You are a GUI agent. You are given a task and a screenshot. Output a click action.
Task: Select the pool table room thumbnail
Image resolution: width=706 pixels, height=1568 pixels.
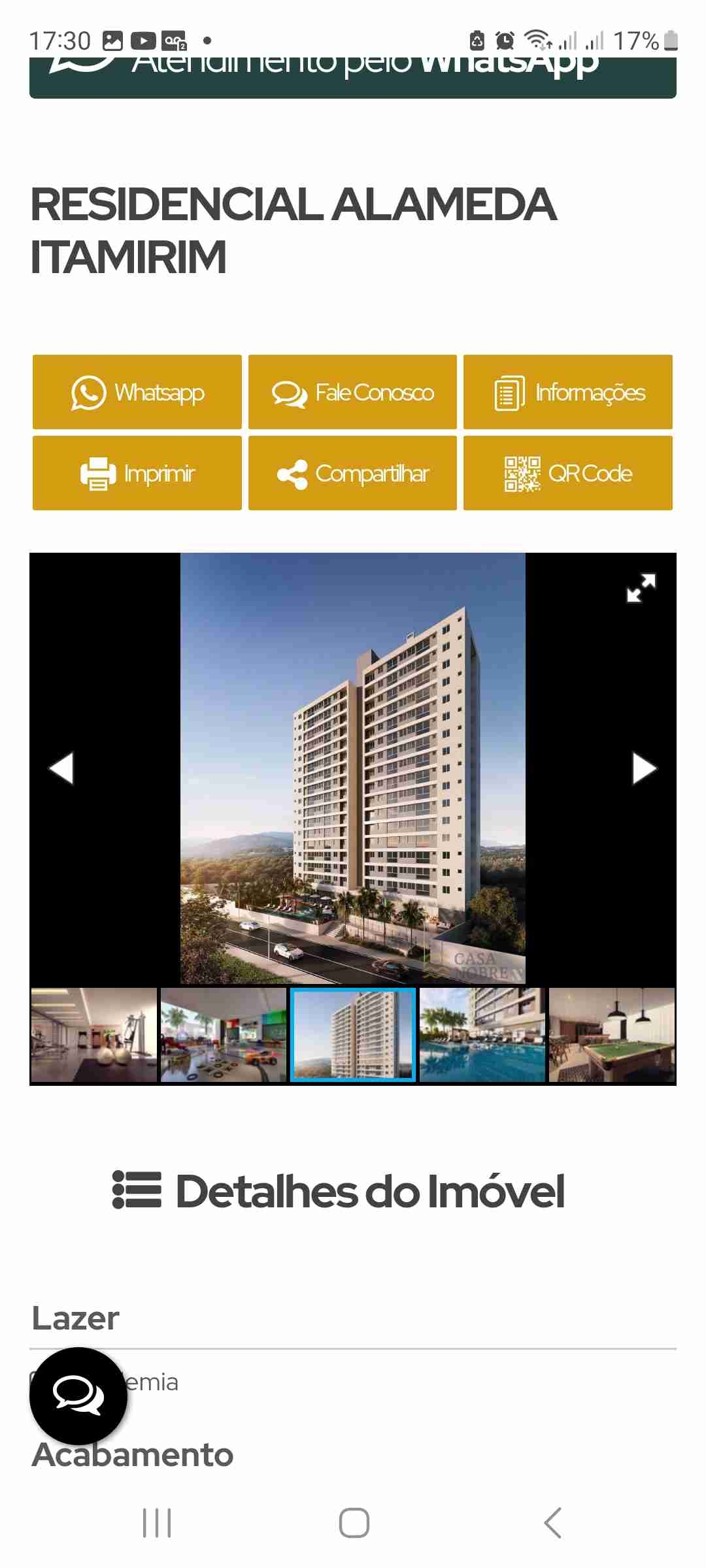tap(612, 1035)
